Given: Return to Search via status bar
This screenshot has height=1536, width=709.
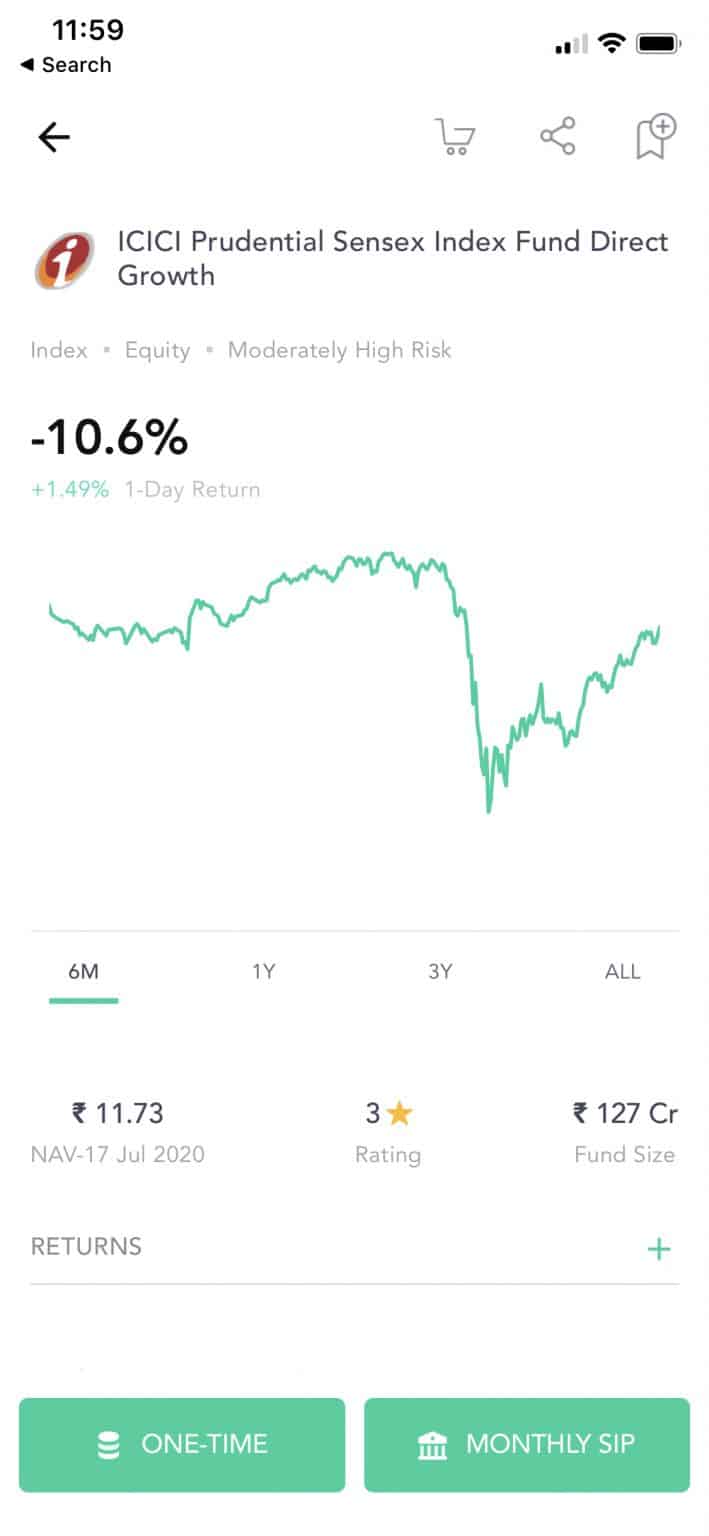Looking at the screenshot, I should pyautogui.click(x=66, y=65).
